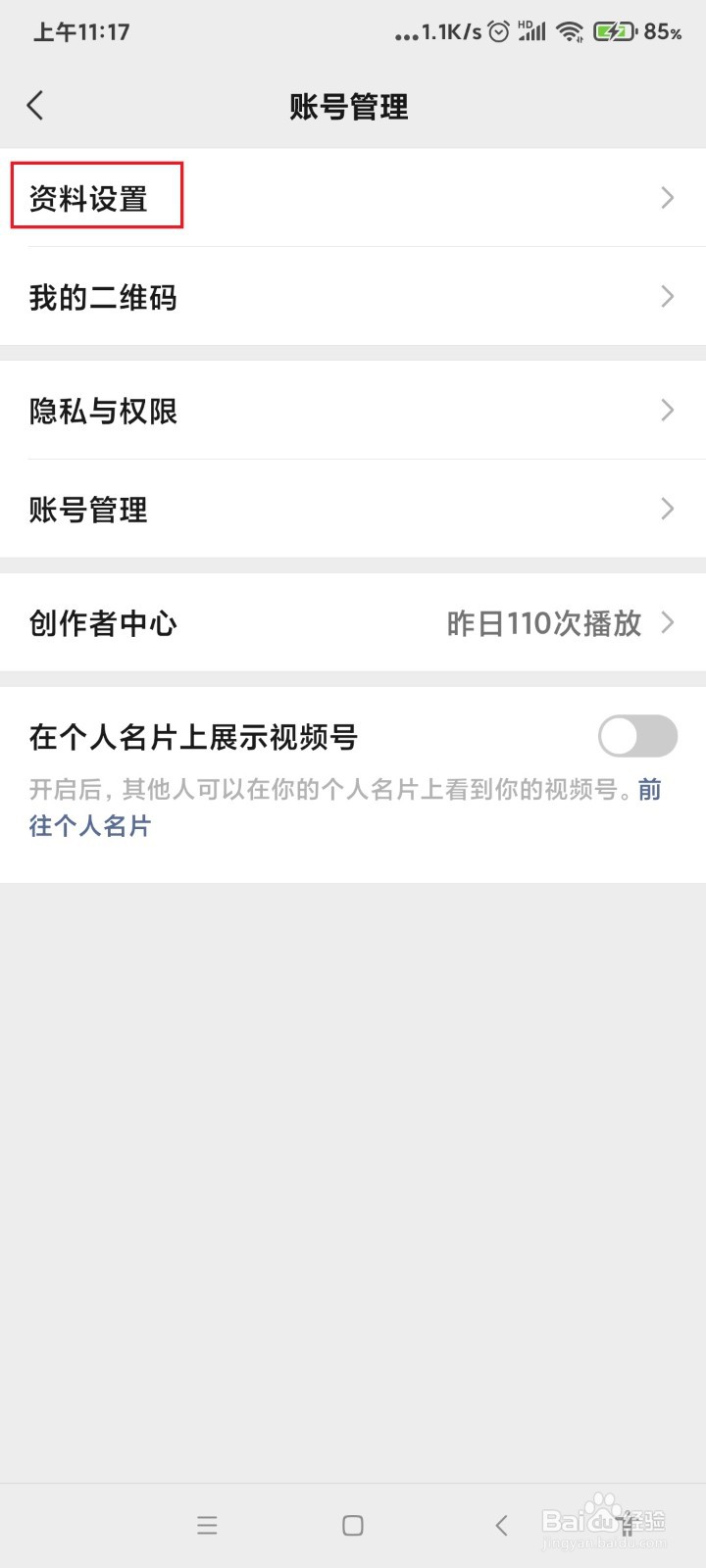Screen dimensions: 706x1568
Task: Open 隐私与权限 using the right chevron
Action: click(668, 411)
